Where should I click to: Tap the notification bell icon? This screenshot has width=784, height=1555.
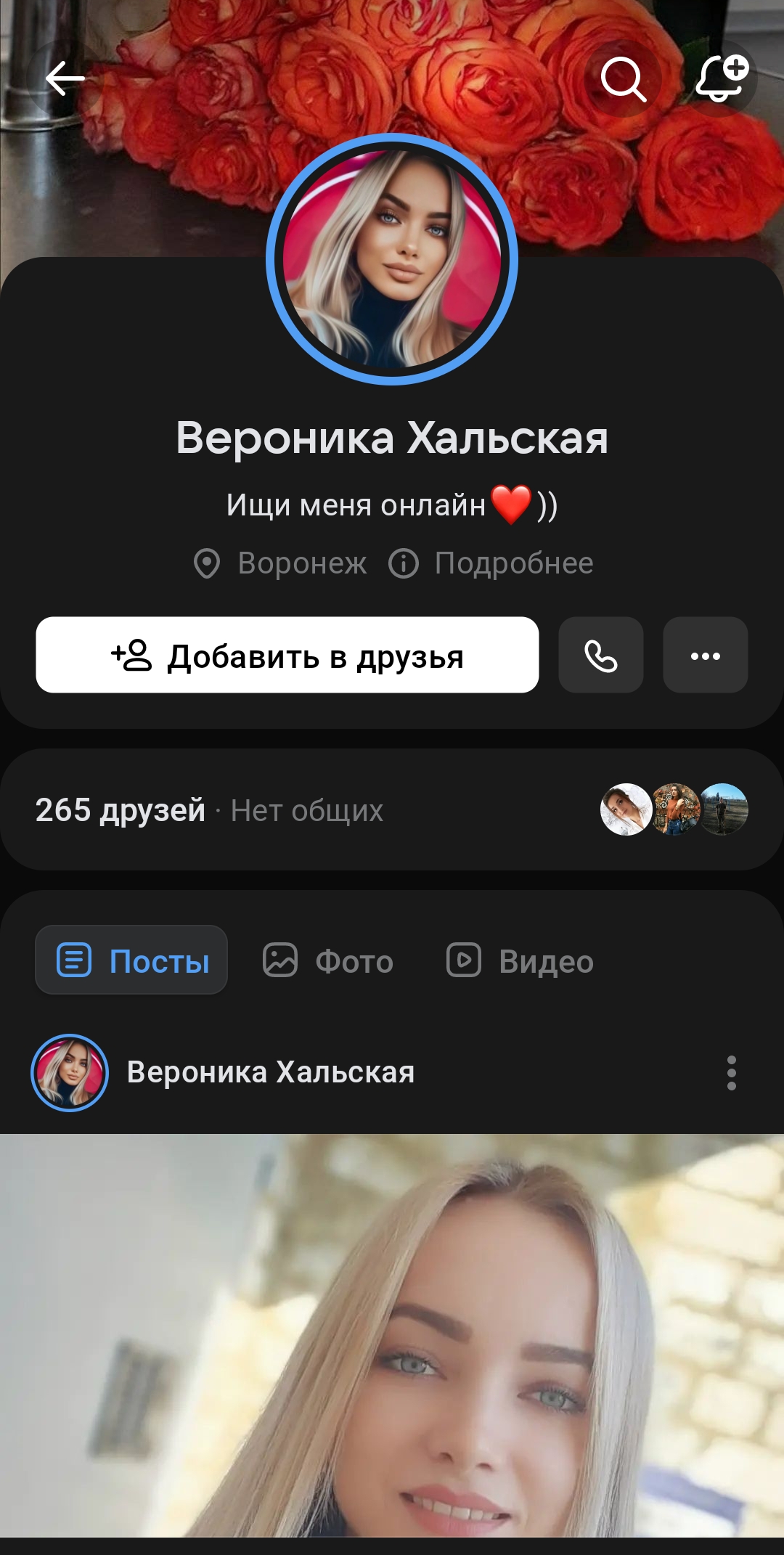722,78
